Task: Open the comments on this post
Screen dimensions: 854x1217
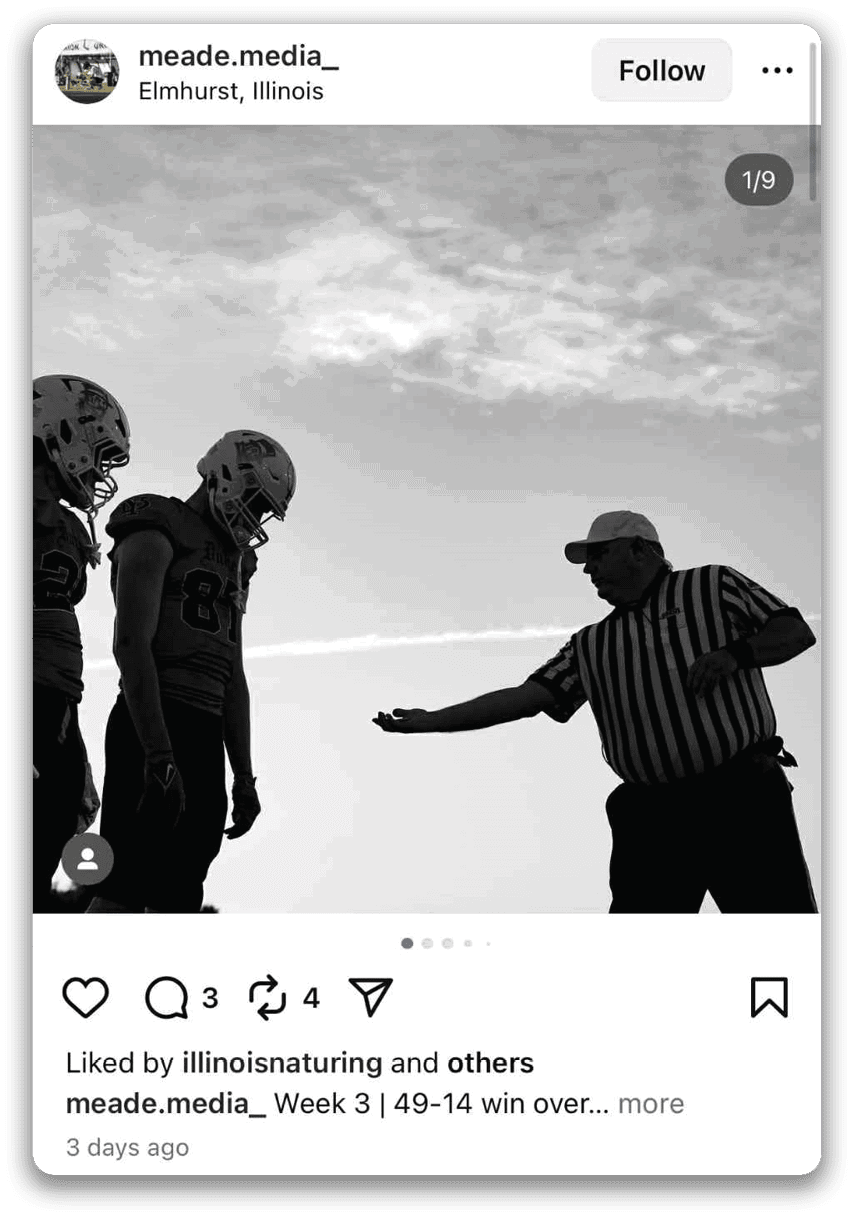Action: coord(166,997)
